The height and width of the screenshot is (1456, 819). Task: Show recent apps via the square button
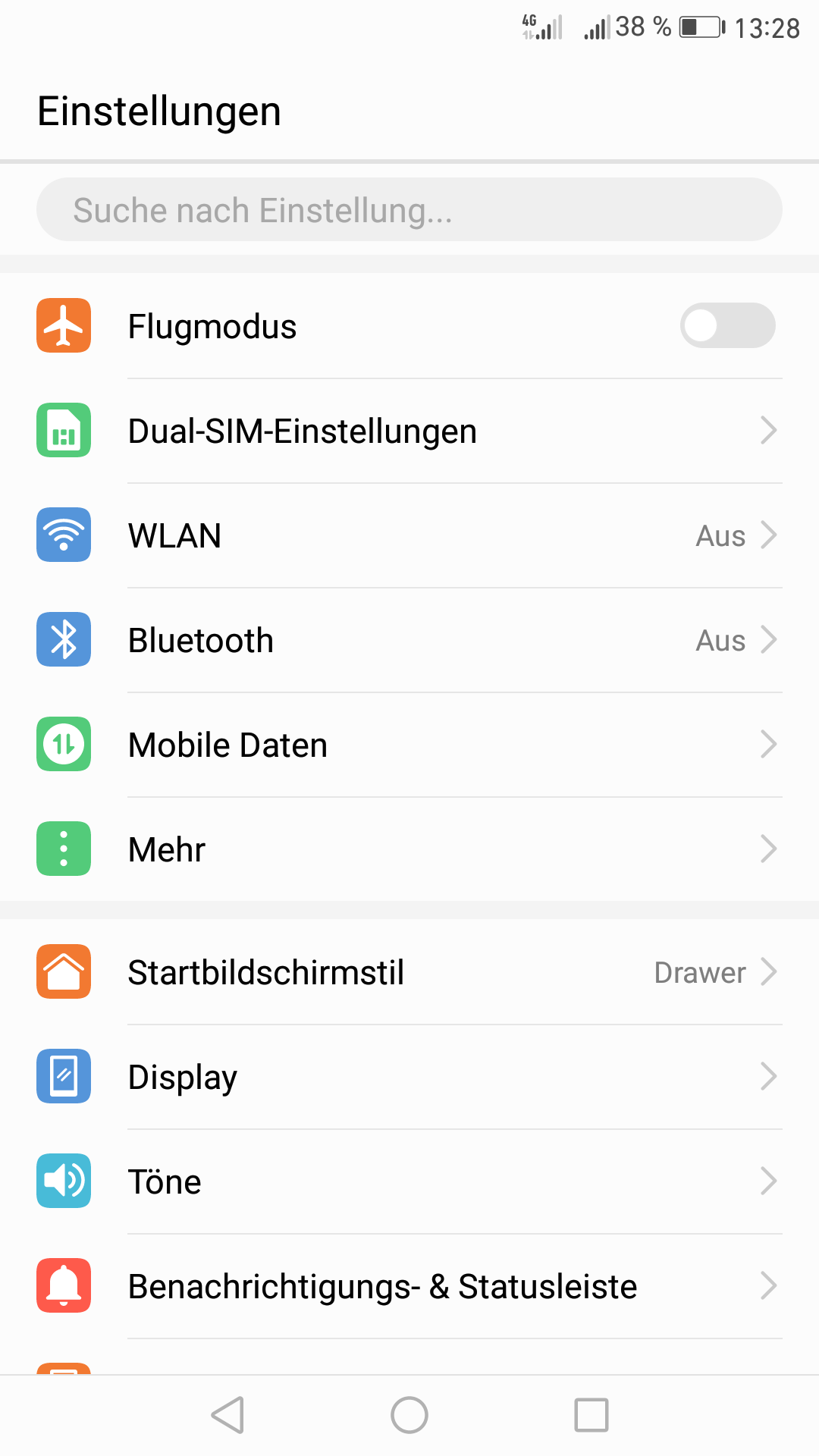point(591,1415)
